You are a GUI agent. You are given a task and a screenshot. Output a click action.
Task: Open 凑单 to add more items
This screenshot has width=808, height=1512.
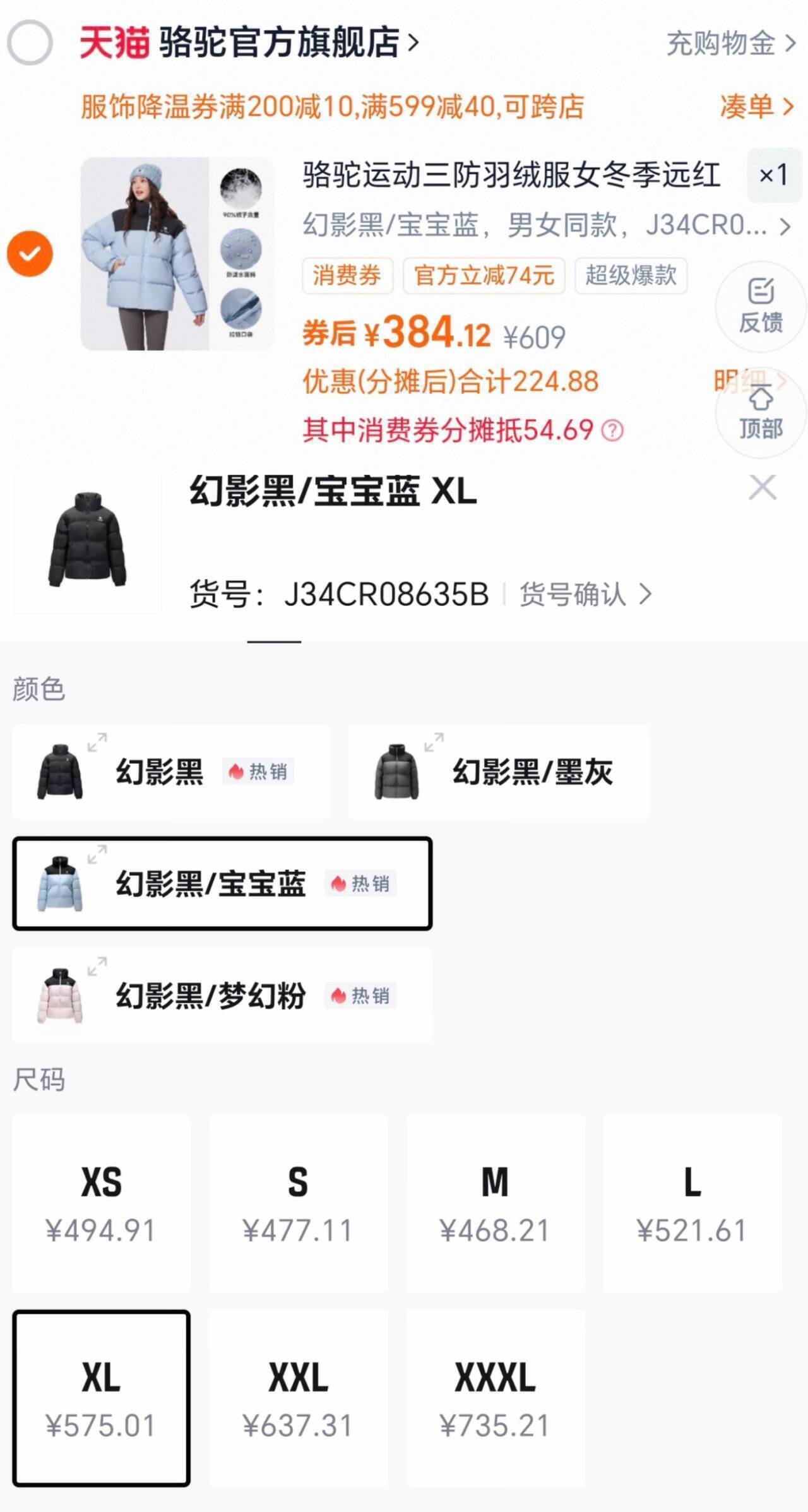pos(756,106)
